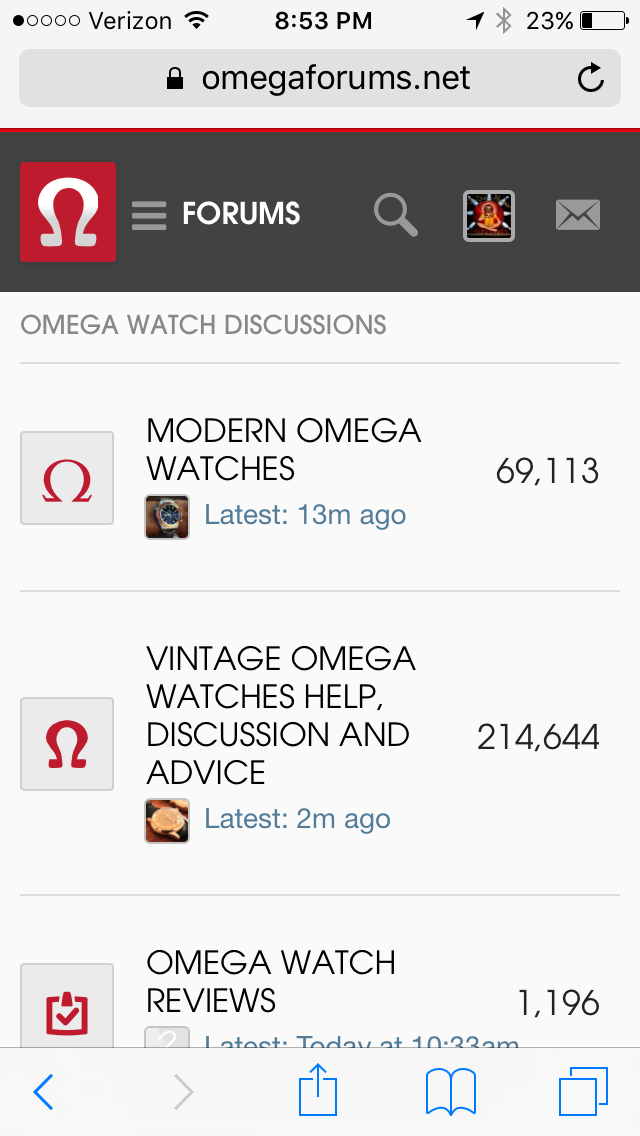Viewport: 640px width, 1136px height.
Task: Tap the Omega logo home button
Action: (x=68, y=212)
